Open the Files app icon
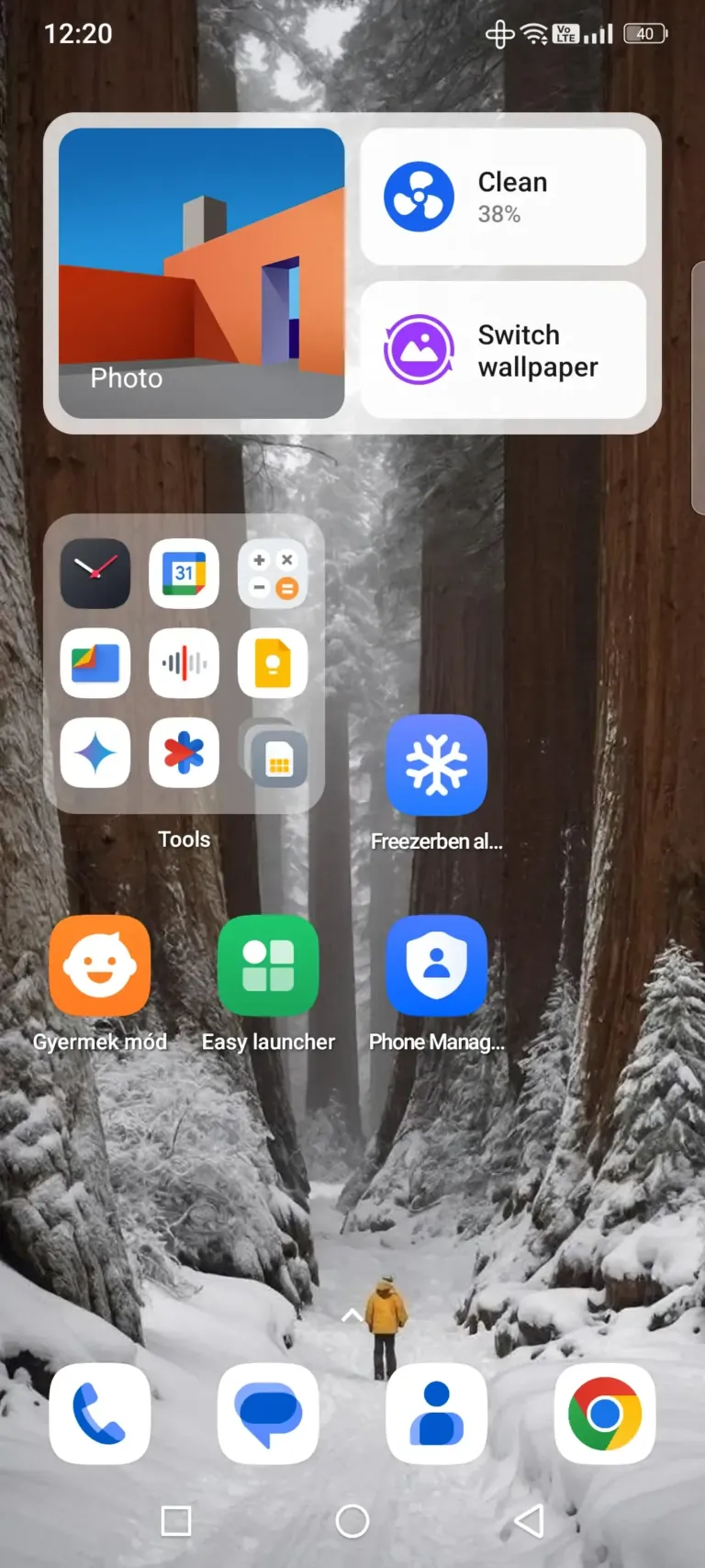This screenshot has height=1568, width=705. (x=95, y=663)
